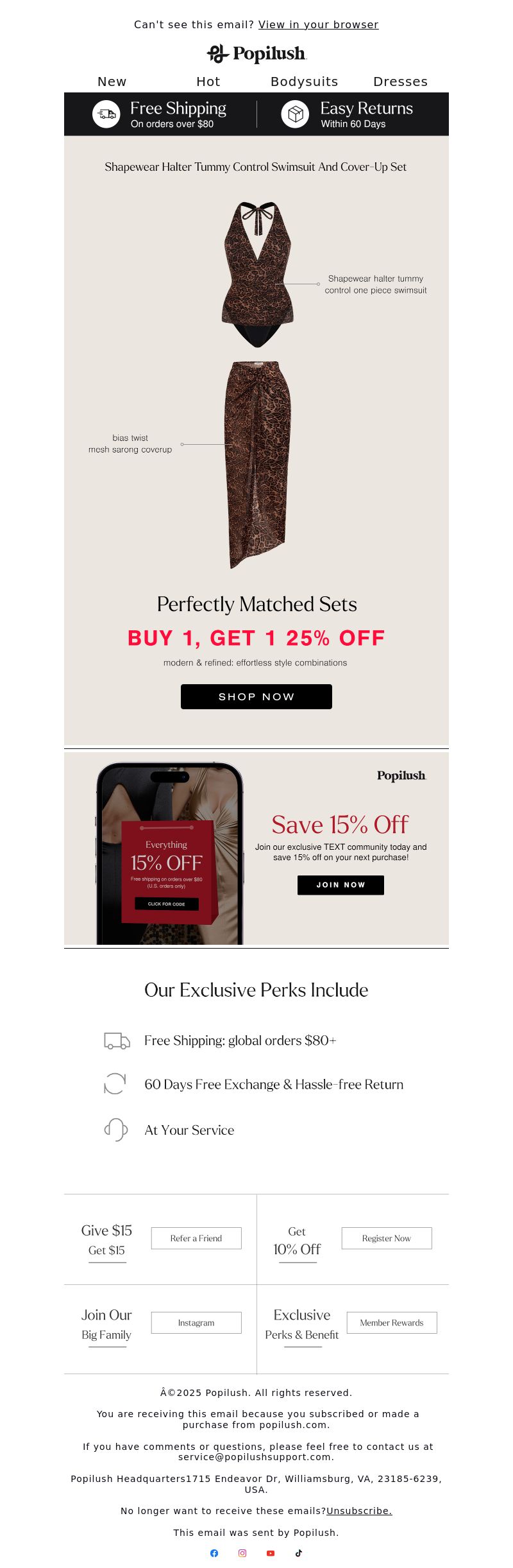
Task: Open the Instagram icon in footer
Action: pyautogui.click(x=242, y=1553)
